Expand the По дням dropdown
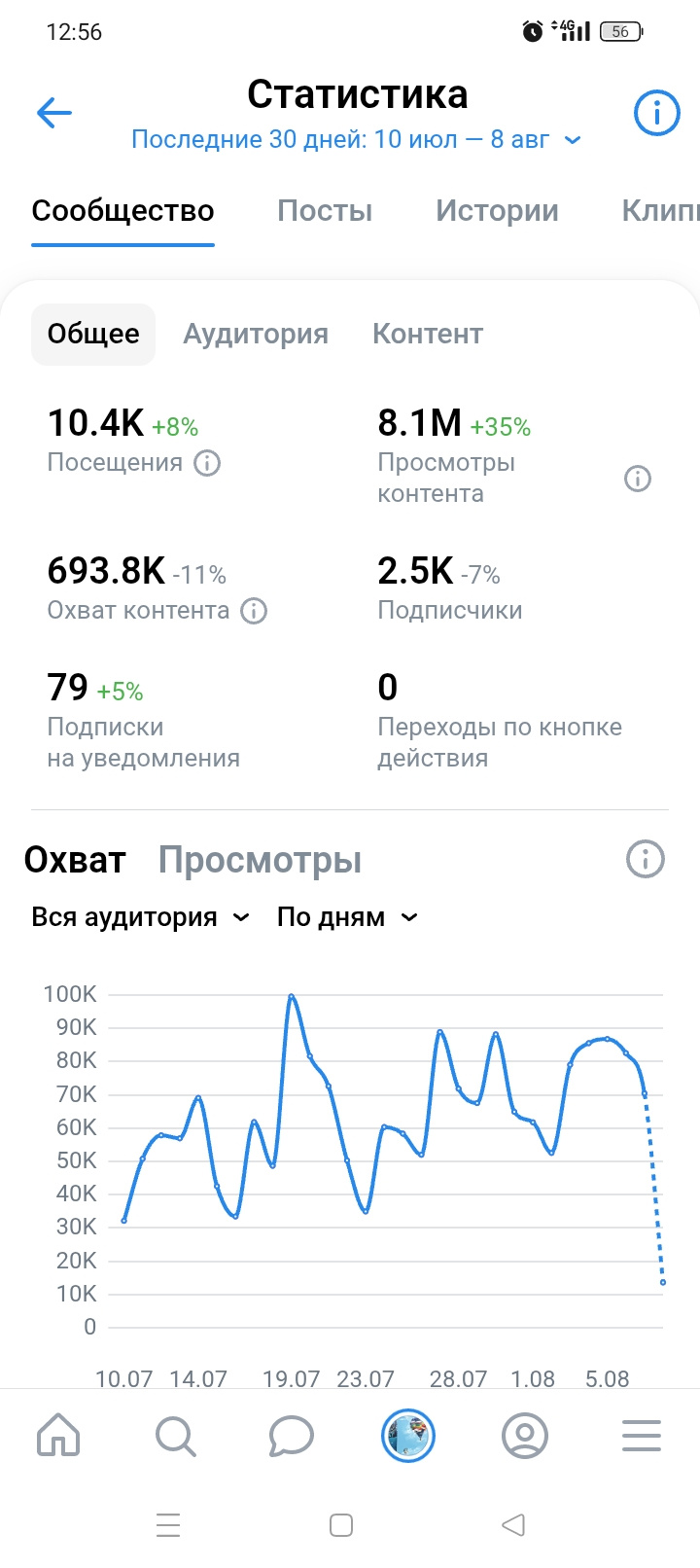Image resolution: width=700 pixels, height=1568 pixels. [x=347, y=917]
